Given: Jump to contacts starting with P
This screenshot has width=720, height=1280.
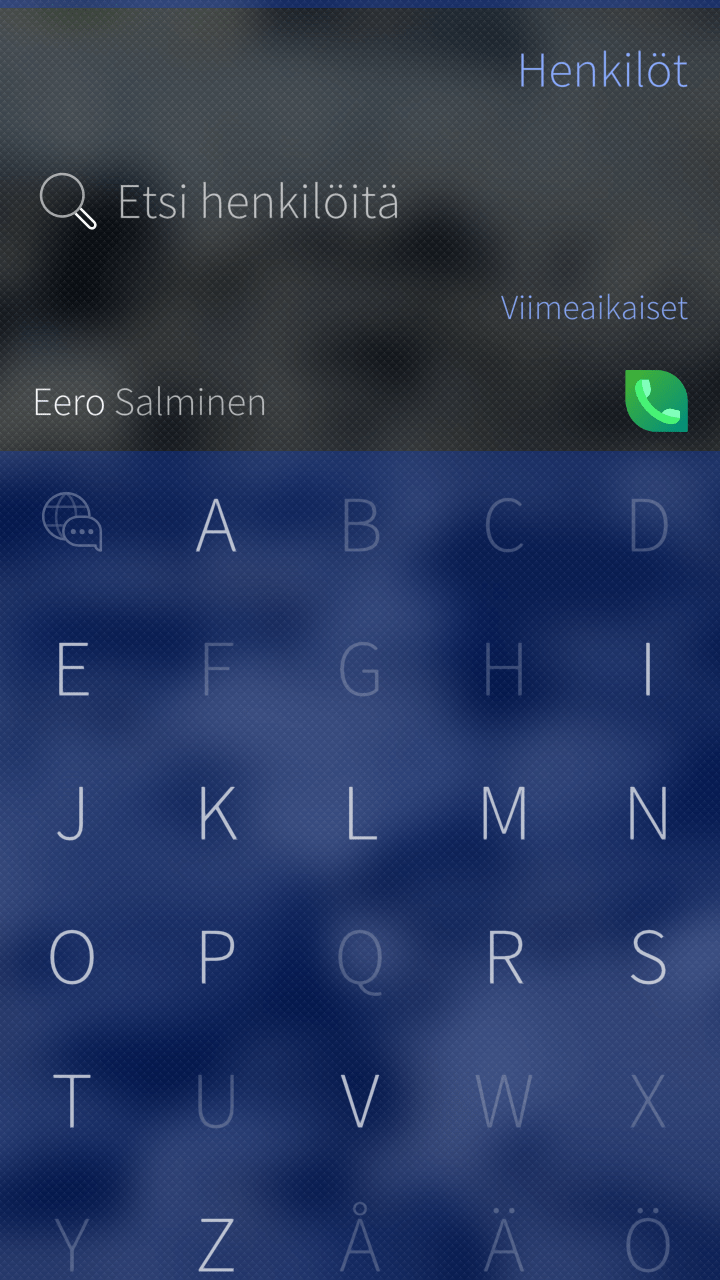Looking at the screenshot, I should click(216, 957).
